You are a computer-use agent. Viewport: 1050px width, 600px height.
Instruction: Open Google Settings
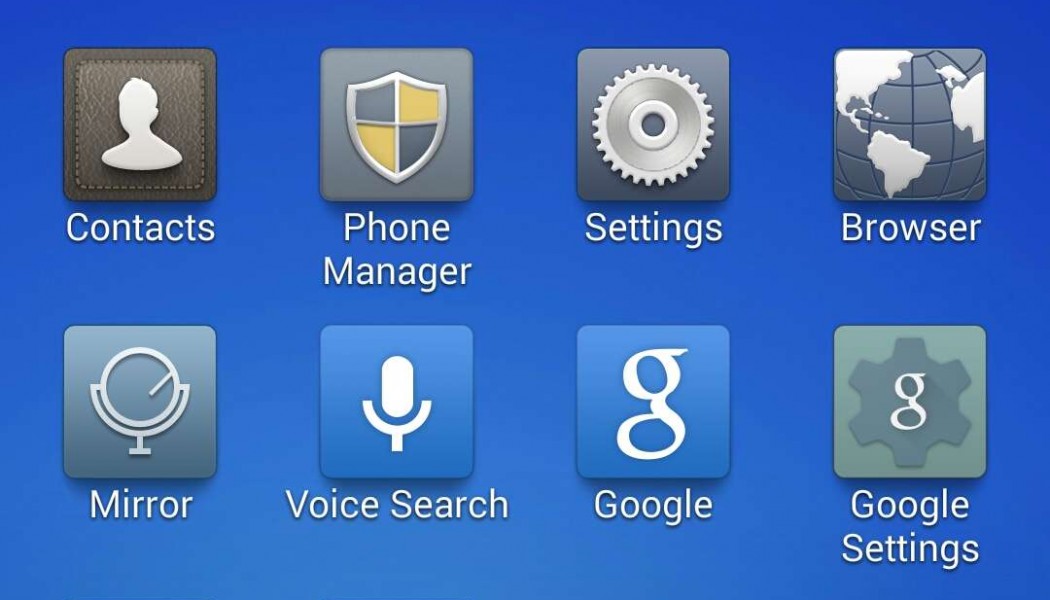910,402
